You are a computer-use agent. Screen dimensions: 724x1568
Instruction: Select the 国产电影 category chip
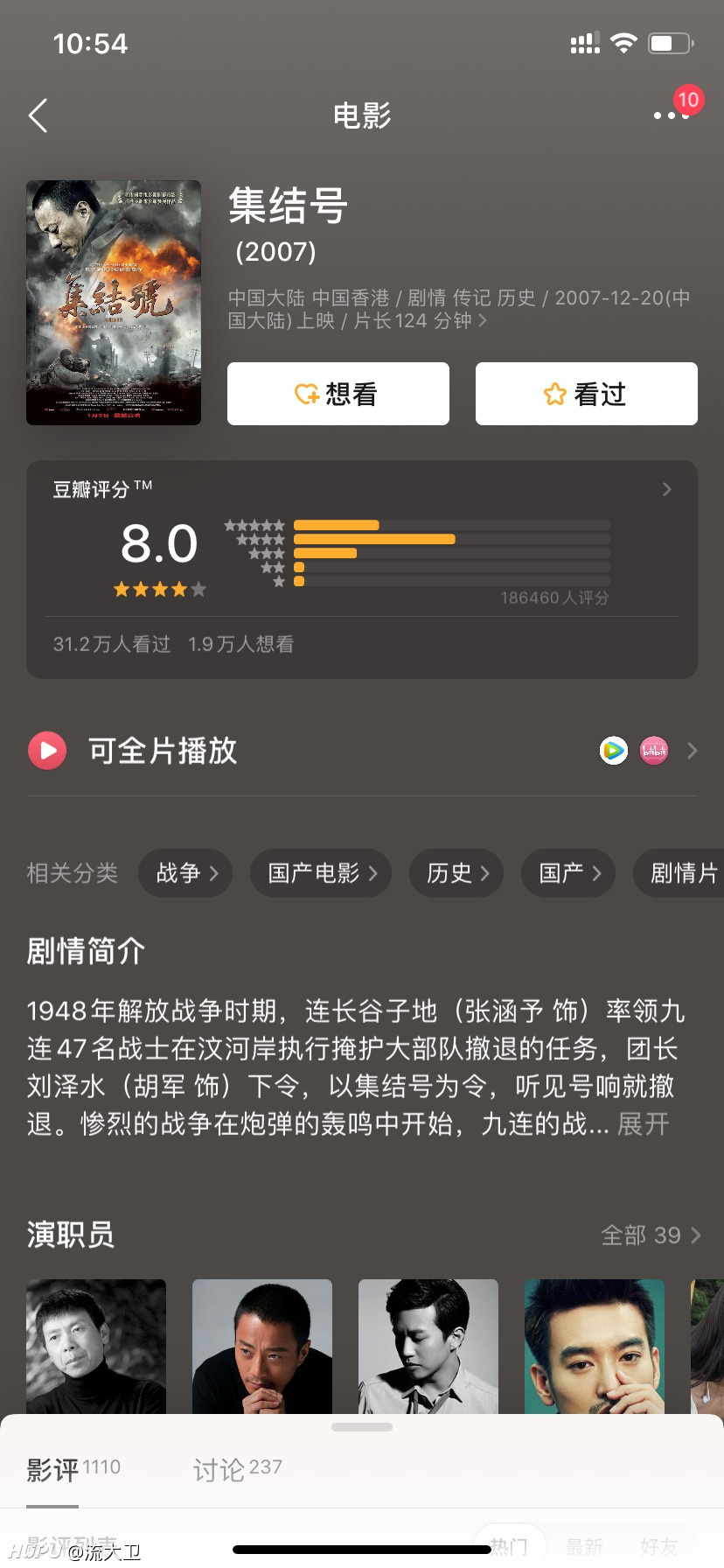point(321,873)
